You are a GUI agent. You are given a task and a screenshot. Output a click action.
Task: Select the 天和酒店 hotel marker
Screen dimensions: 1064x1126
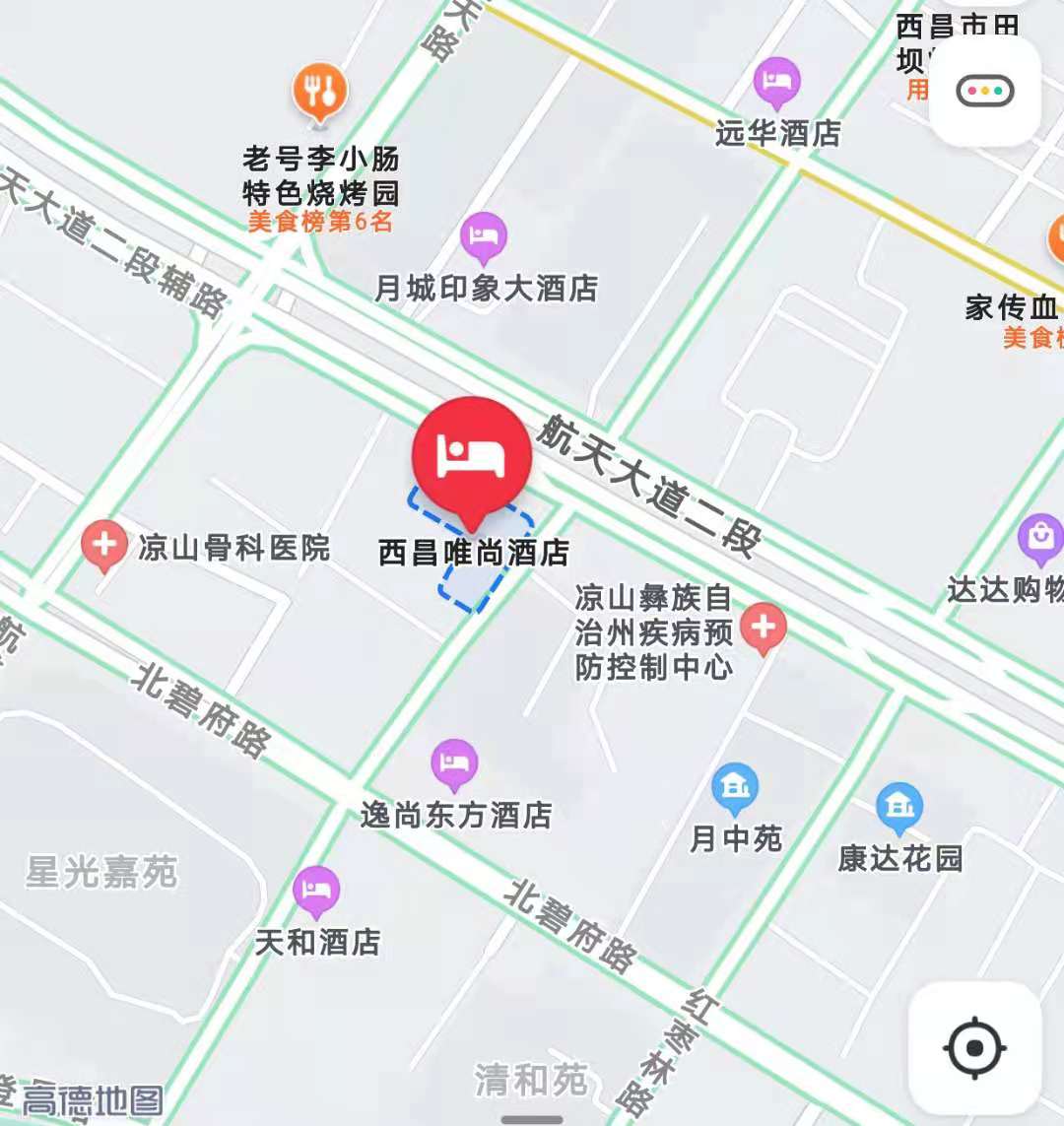[316, 892]
